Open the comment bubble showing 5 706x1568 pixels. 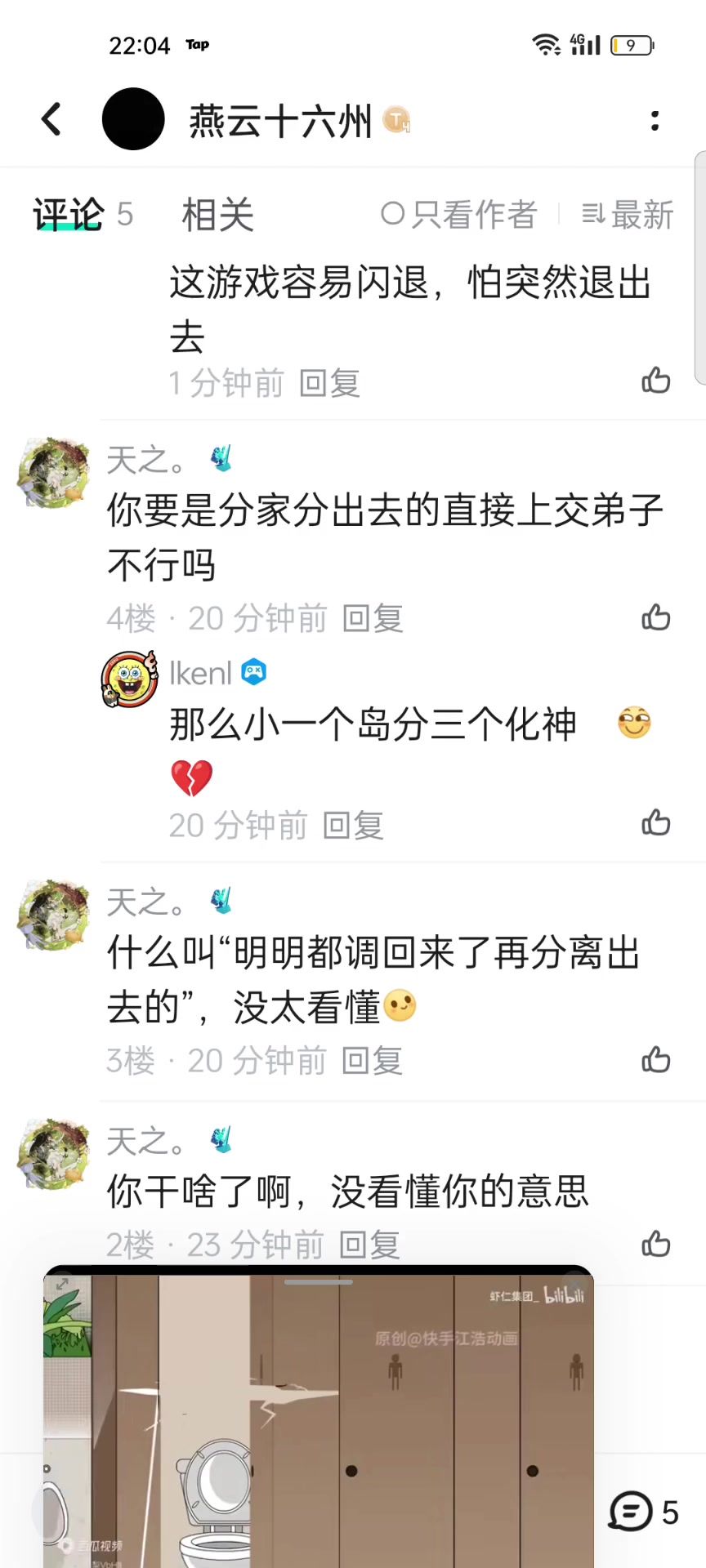tap(643, 1512)
